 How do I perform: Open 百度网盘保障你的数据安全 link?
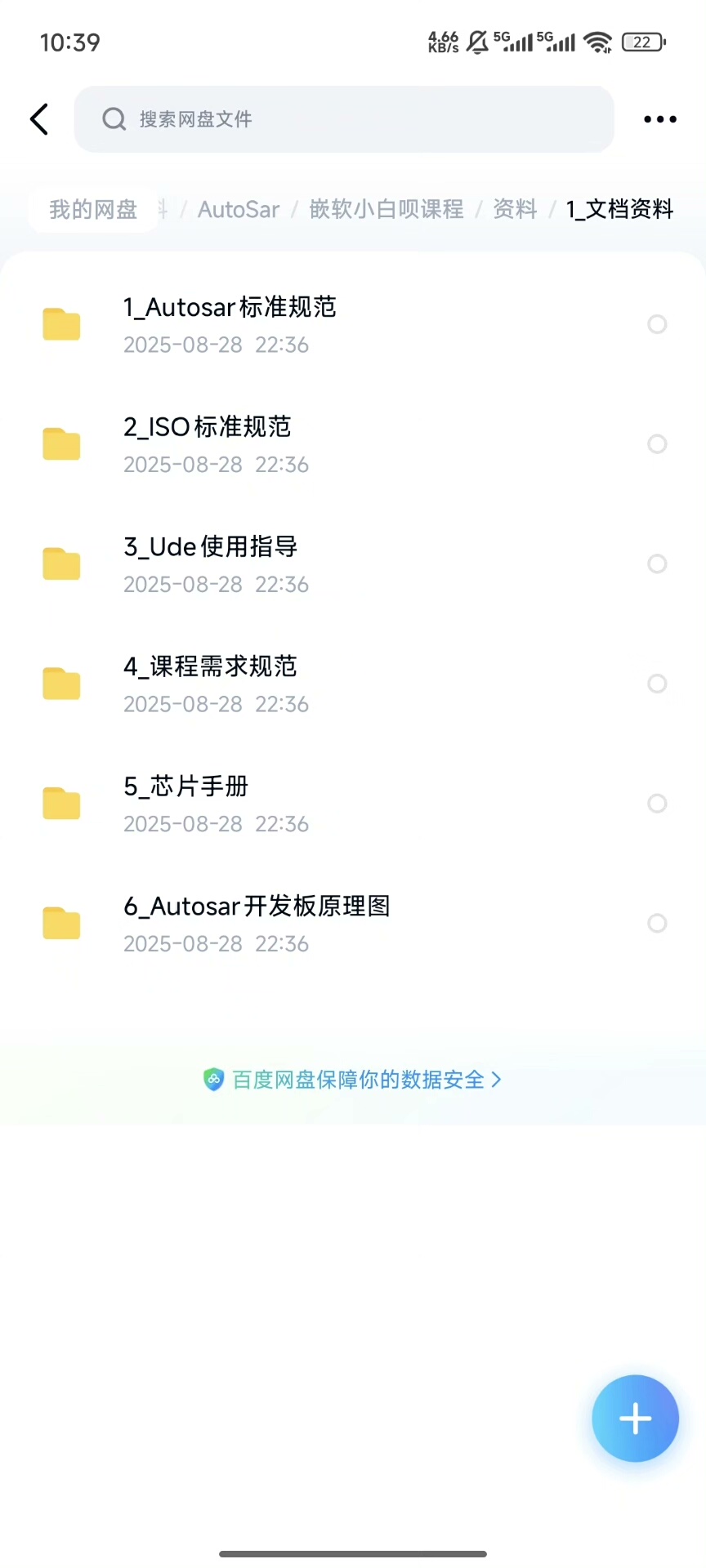(x=353, y=1080)
